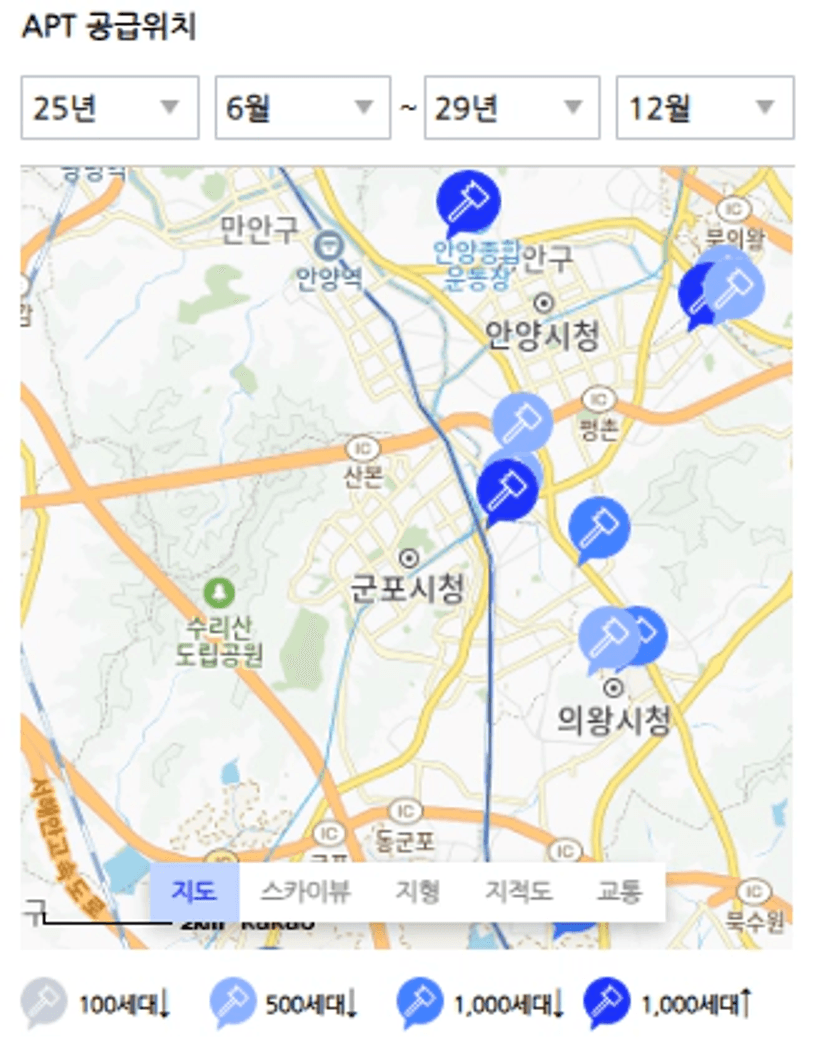This screenshot has height=1041, width=827.
Task: Switch to 지적도 cadastral view
Action: tap(518, 891)
